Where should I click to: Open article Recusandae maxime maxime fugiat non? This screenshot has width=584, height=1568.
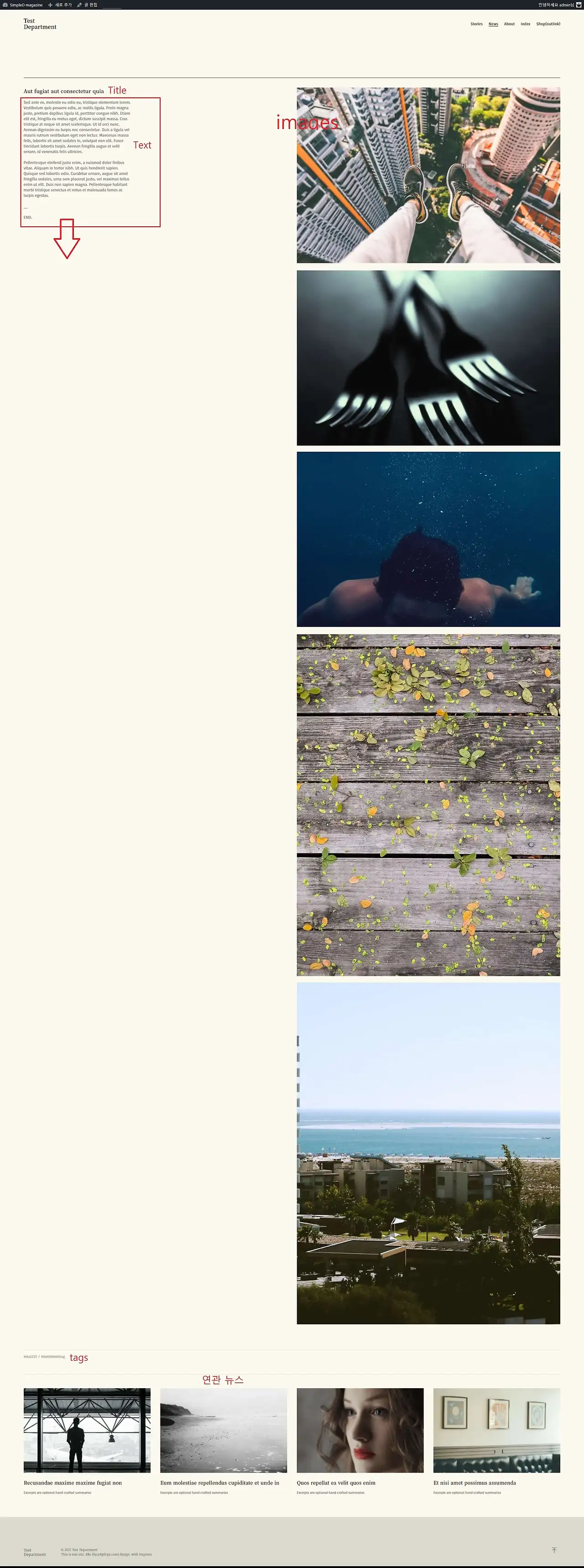click(x=73, y=1484)
